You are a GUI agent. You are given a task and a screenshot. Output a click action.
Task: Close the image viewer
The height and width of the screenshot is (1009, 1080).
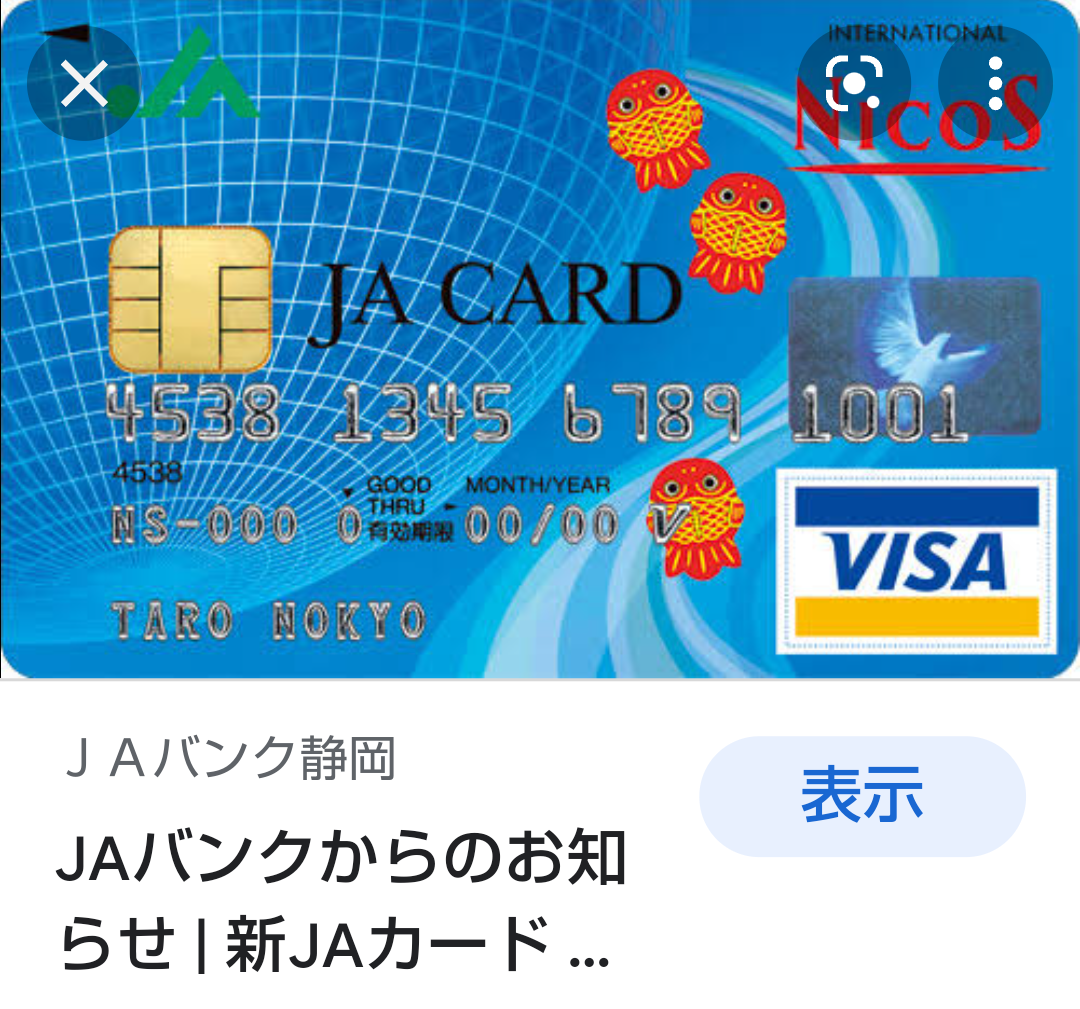click(84, 84)
